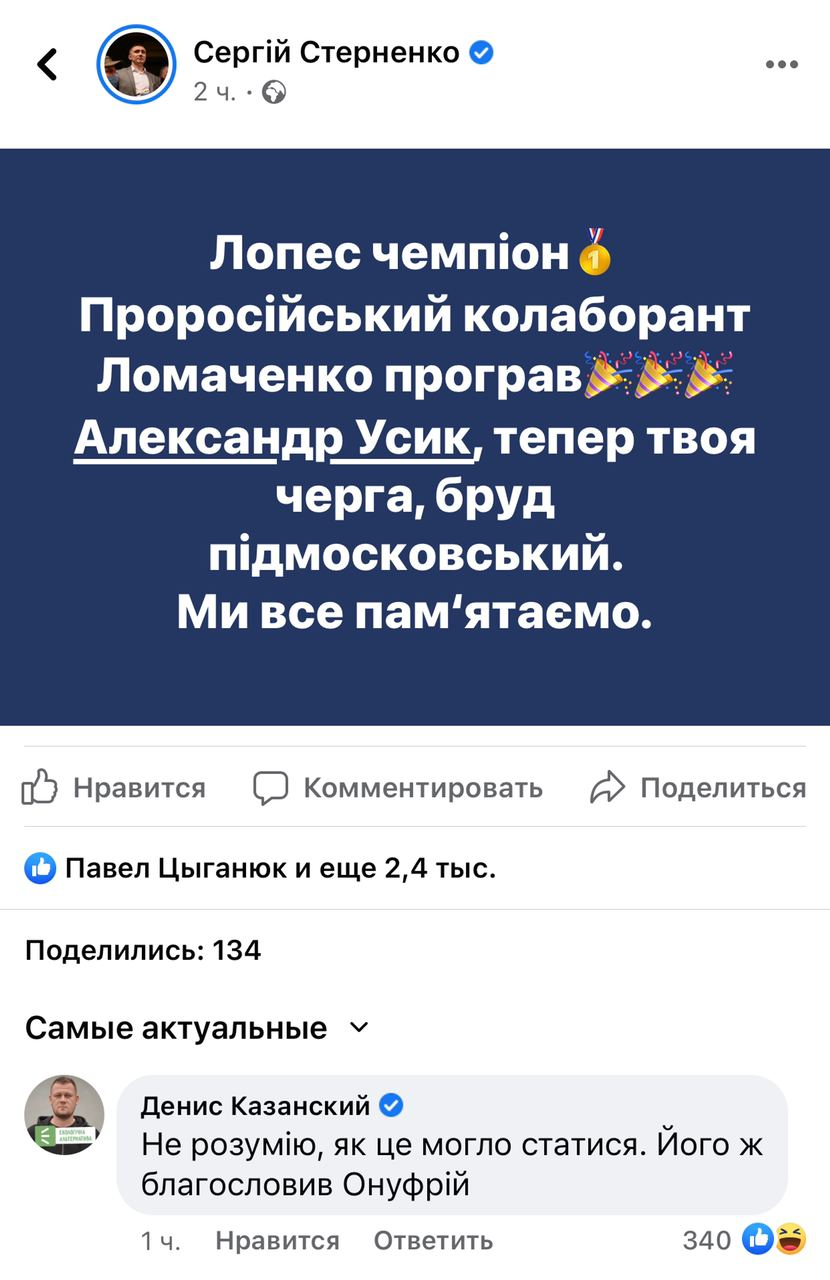Go back using the top-left arrow
Screen dimensions: 830x1280
[x=47, y=65]
